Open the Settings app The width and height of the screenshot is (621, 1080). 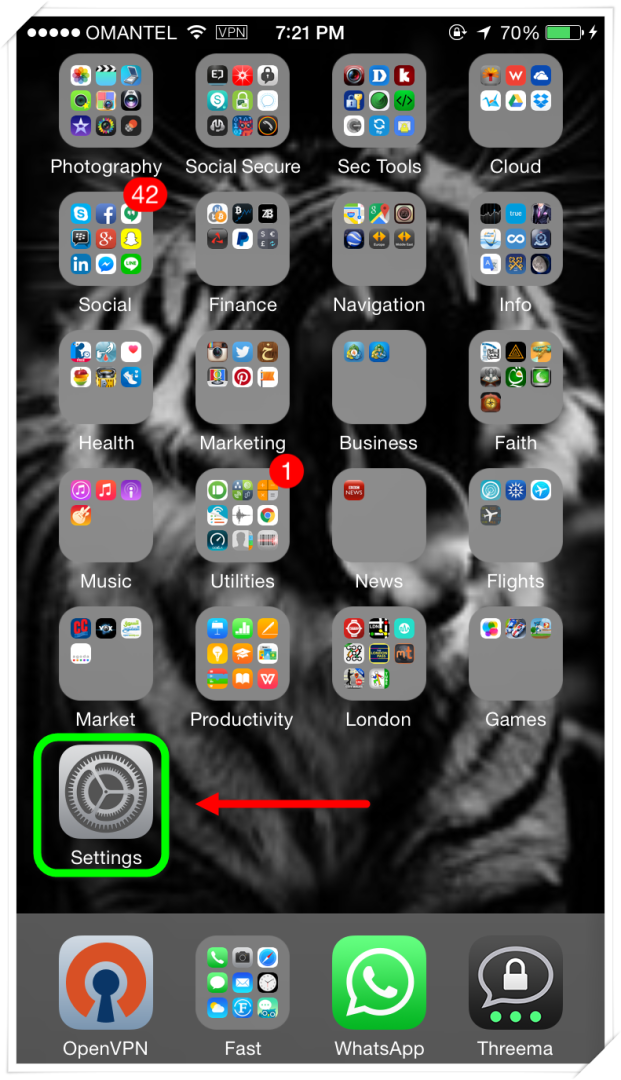(105, 791)
